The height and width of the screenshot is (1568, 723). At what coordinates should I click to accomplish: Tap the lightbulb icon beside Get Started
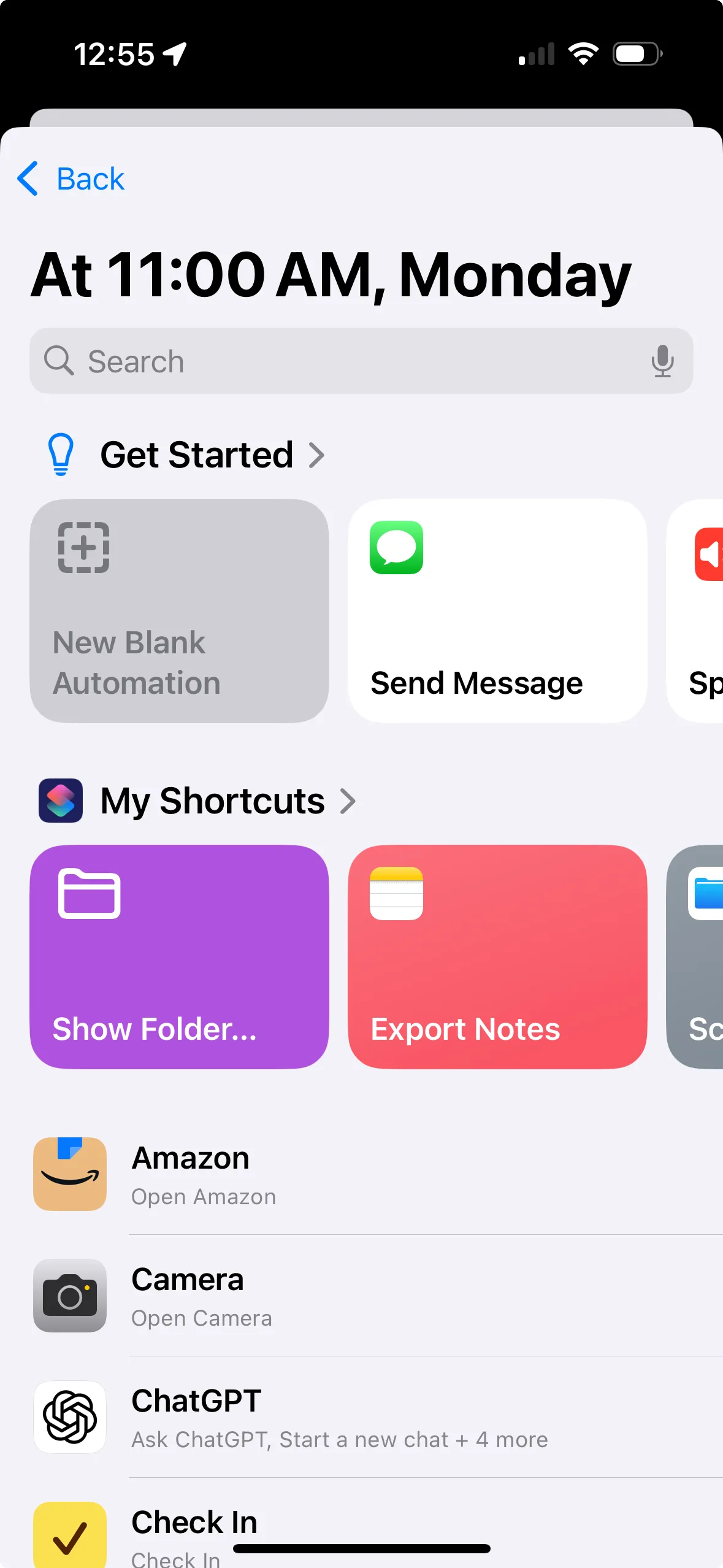point(60,454)
